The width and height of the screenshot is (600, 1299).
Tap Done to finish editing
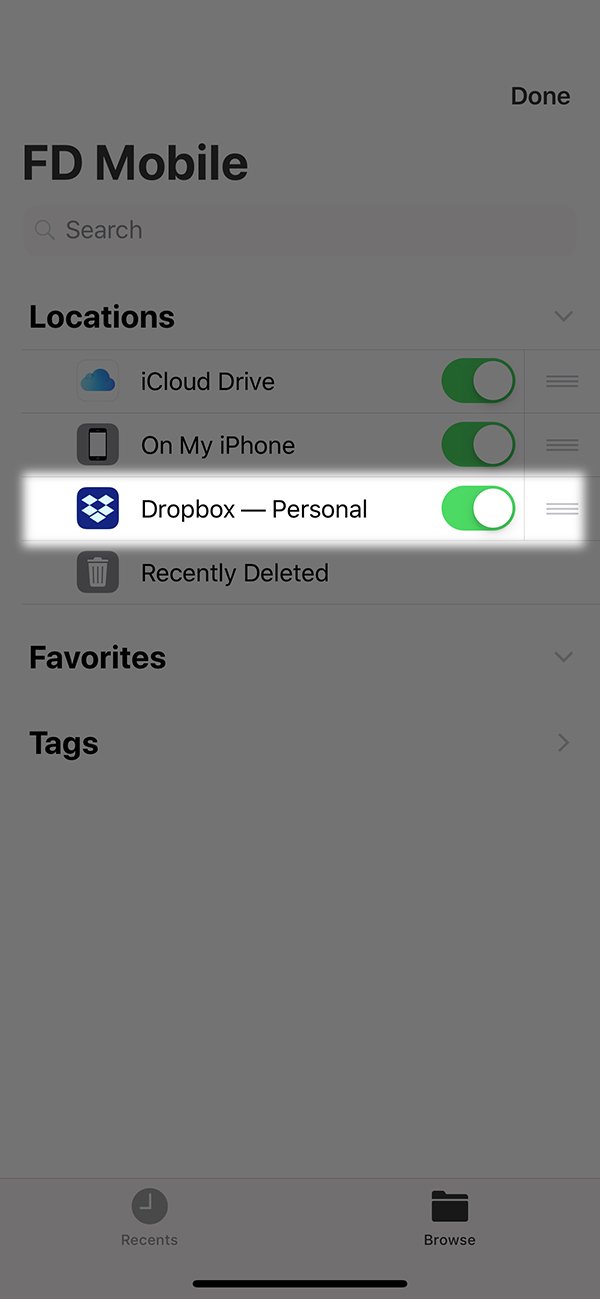[540, 96]
